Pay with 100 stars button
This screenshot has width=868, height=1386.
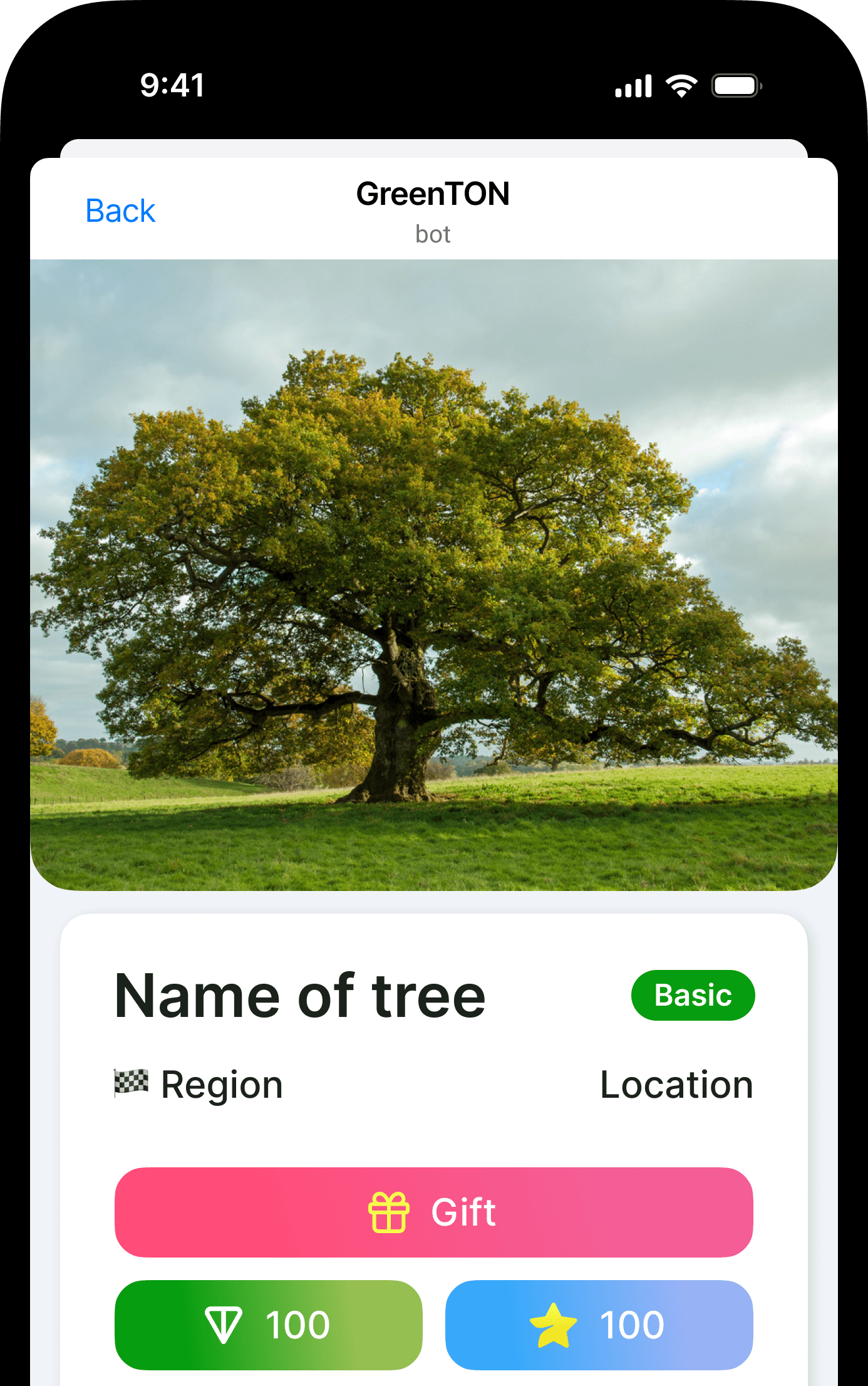(599, 1325)
